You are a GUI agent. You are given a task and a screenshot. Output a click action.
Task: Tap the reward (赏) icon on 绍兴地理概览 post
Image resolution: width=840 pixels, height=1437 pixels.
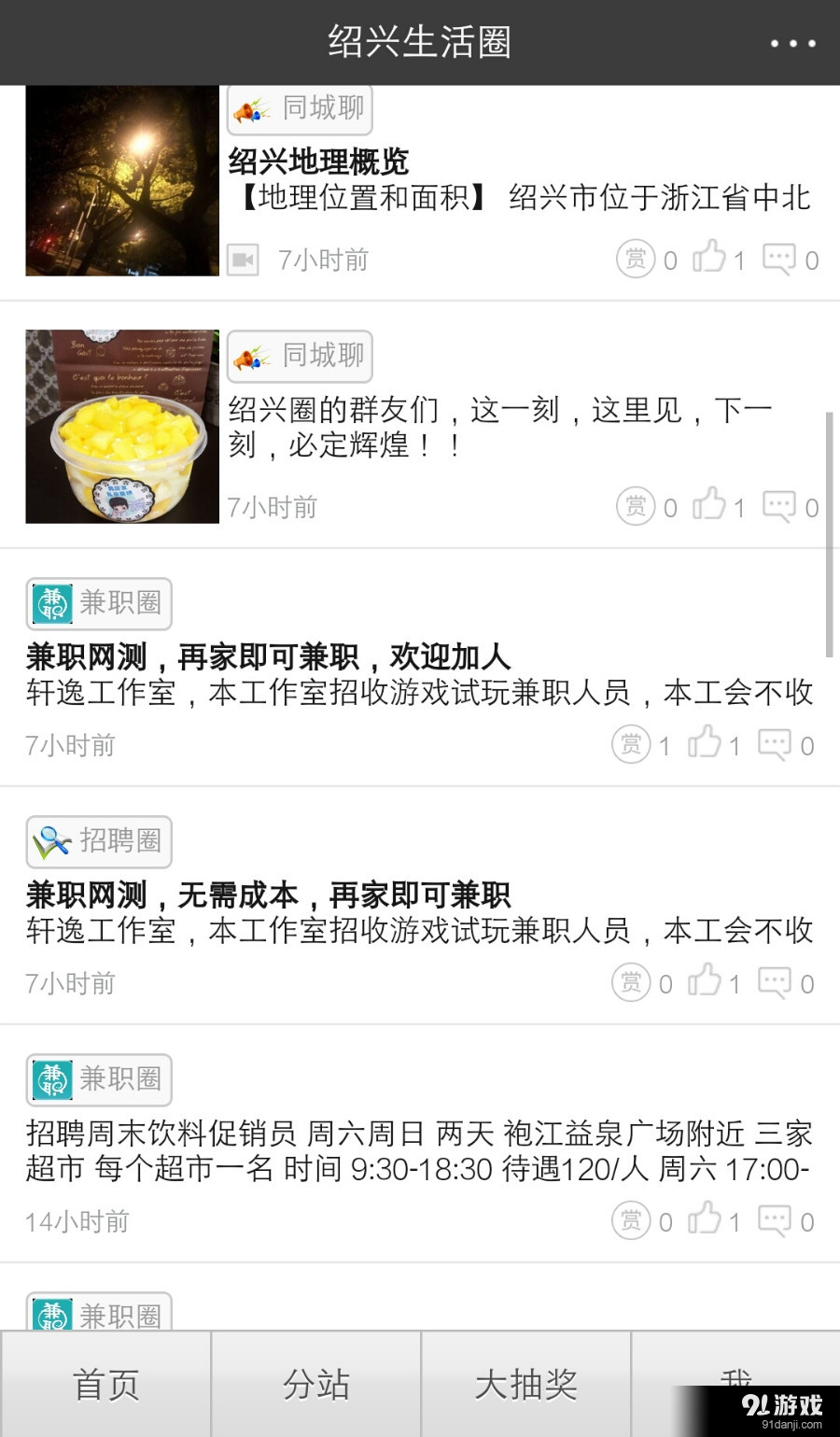(x=637, y=260)
